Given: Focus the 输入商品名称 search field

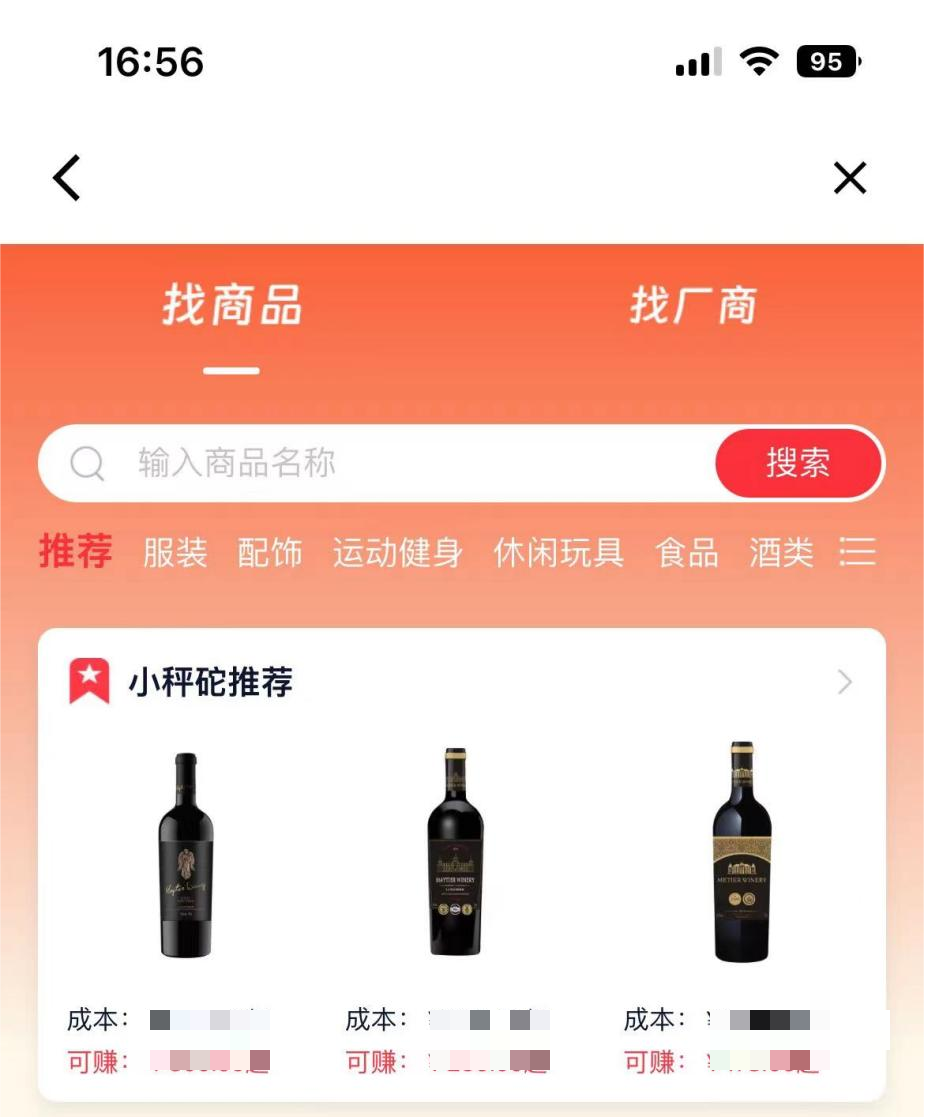Looking at the screenshot, I should coord(378,463).
